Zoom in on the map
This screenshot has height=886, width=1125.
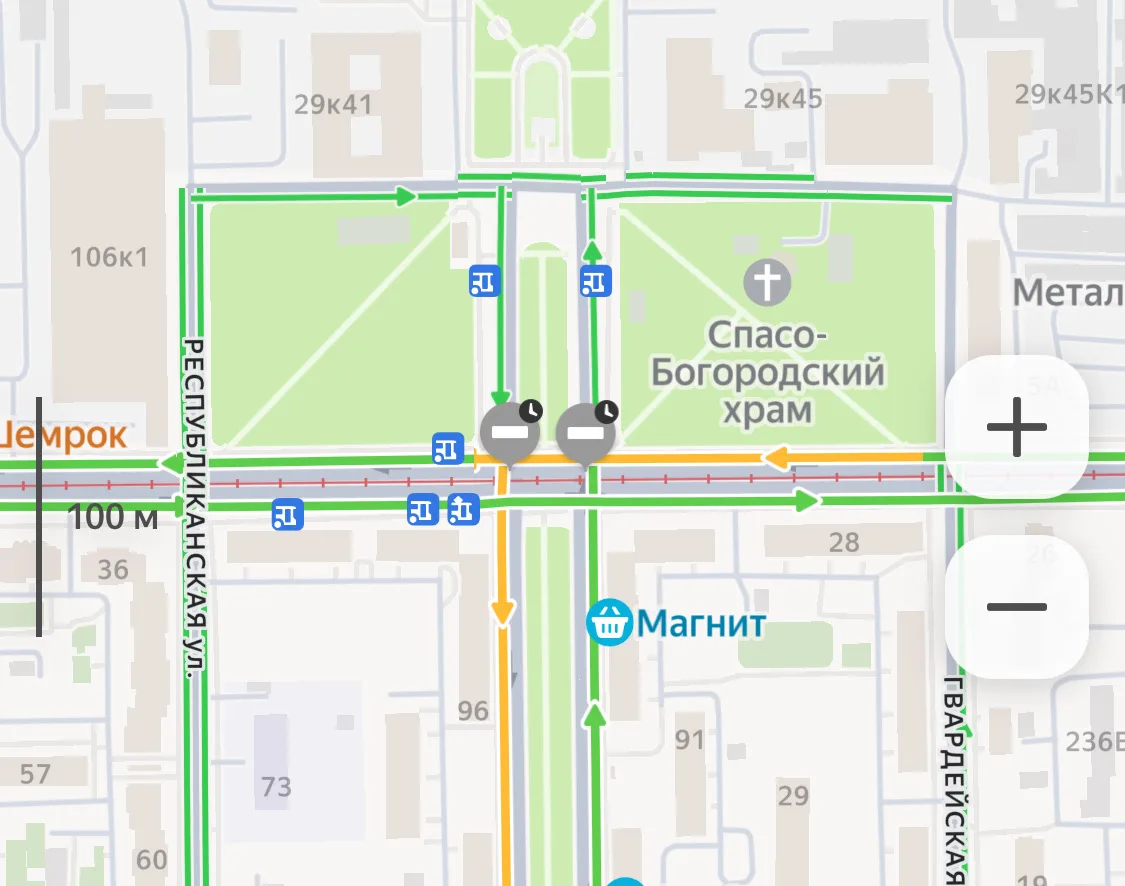tap(1016, 427)
